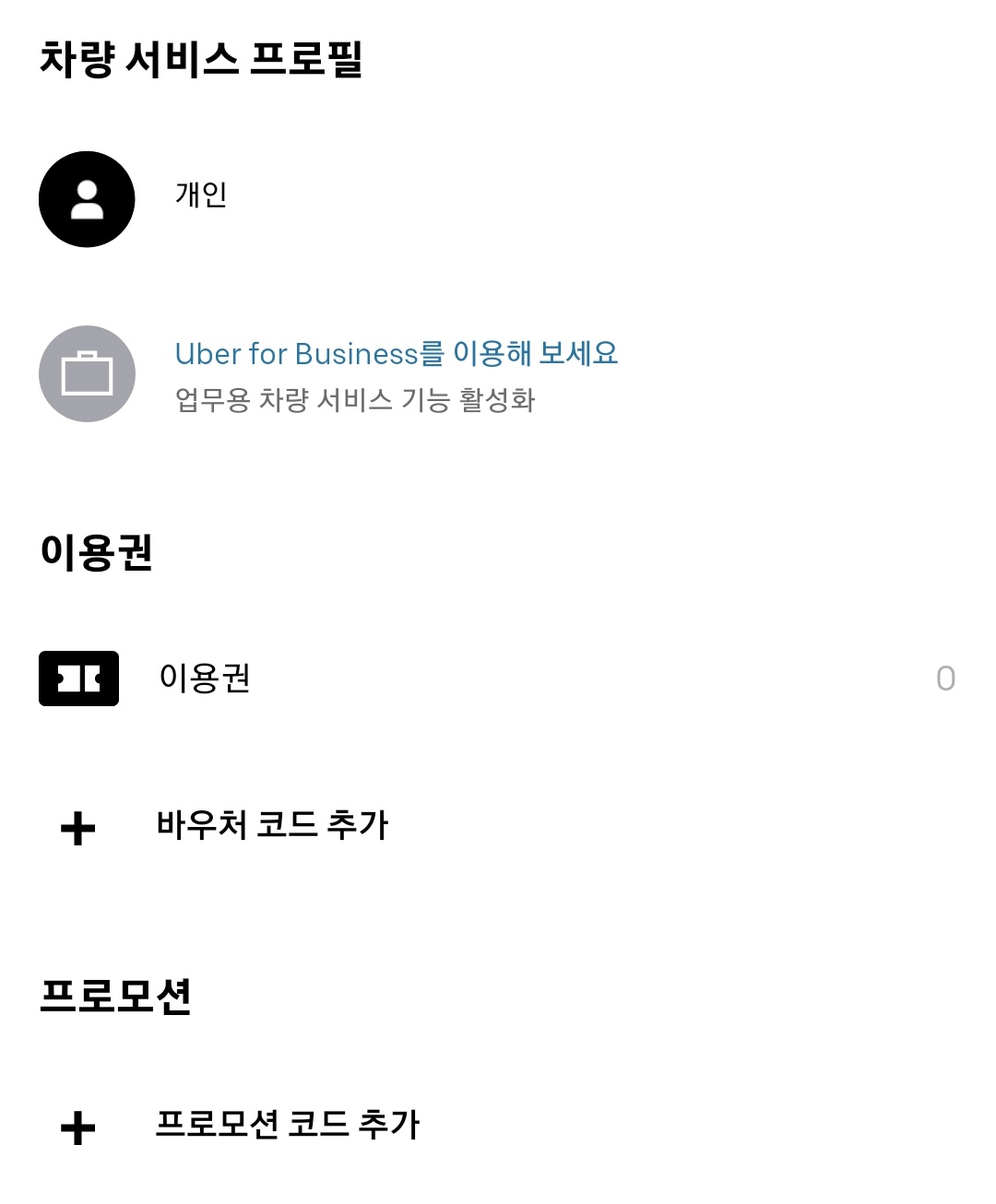
Task: Click the gray briefcase Uber for Business icon
Action: click(x=87, y=374)
